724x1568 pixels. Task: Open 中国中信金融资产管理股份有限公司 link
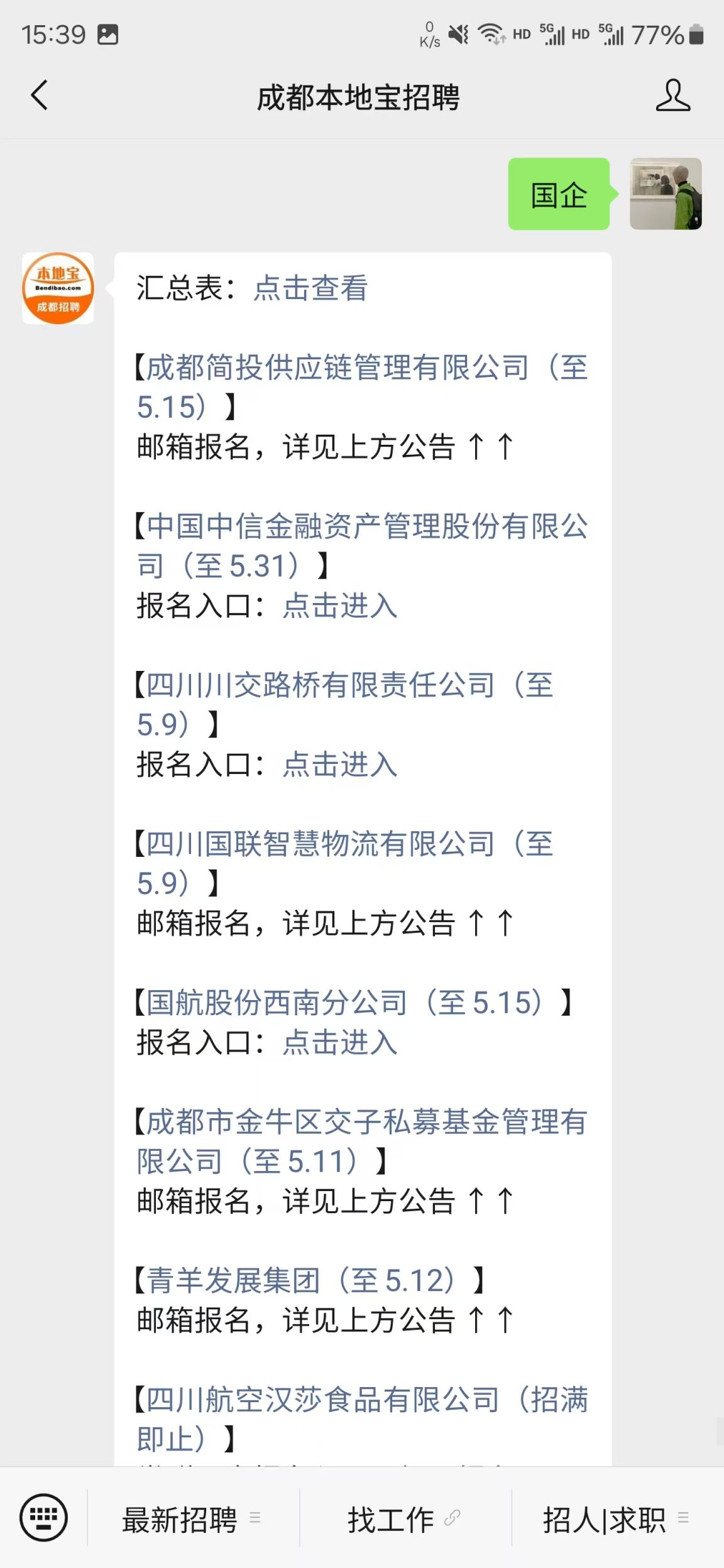tap(361, 527)
